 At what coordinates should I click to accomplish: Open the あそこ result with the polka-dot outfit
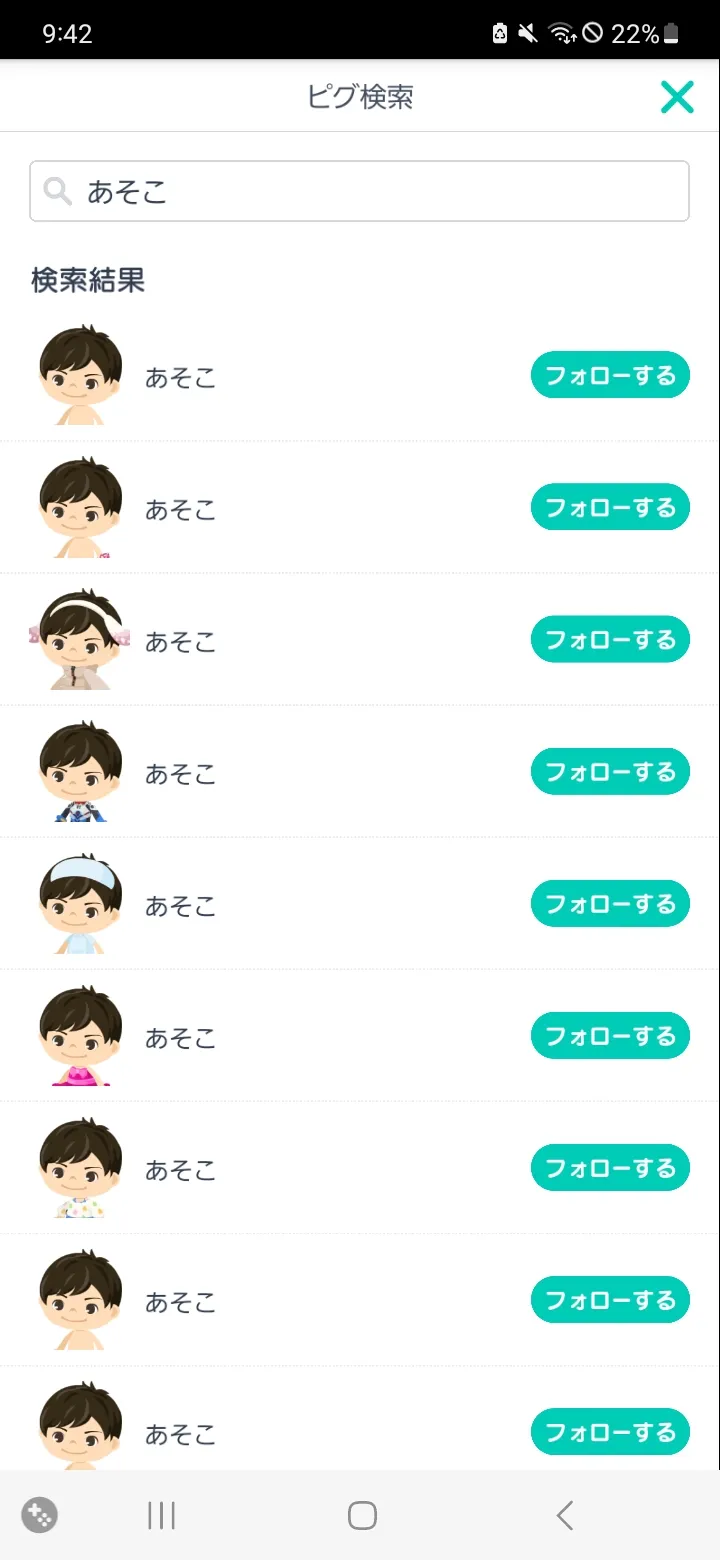point(180,1170)
